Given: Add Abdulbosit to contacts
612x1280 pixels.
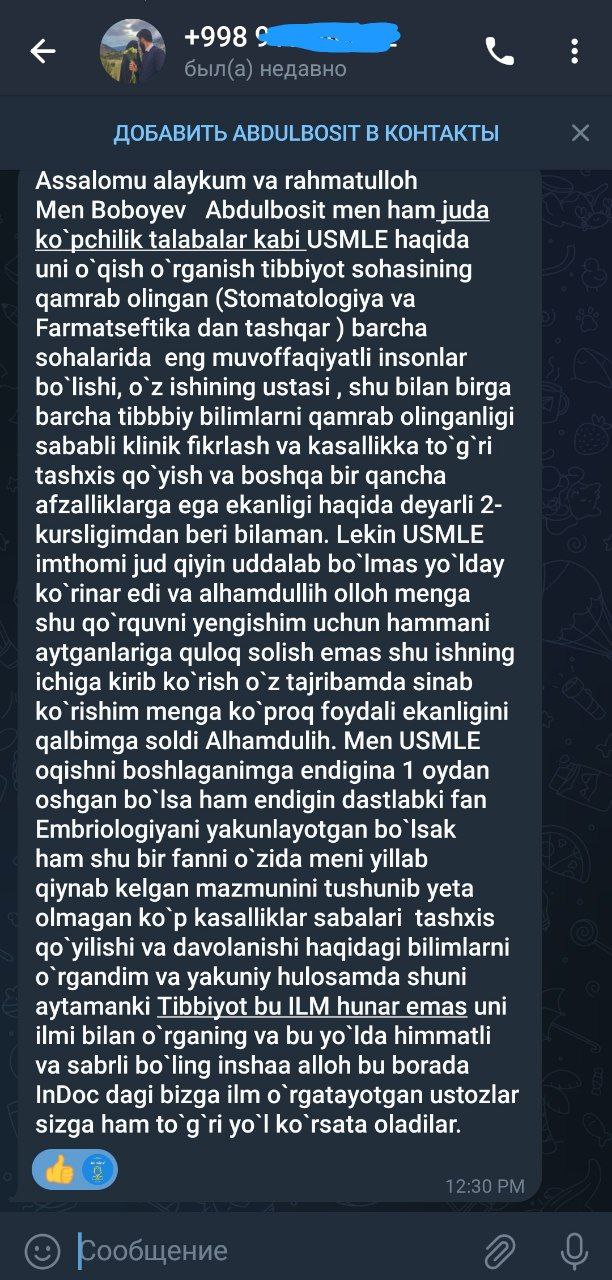Looking at the screenshot, I should [x=305, y=133].
